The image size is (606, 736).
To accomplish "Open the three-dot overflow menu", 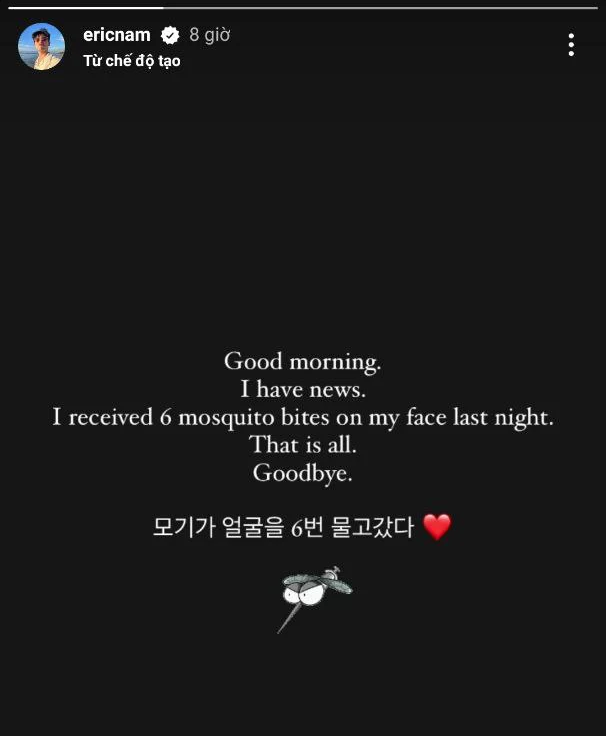I will click(571, 45).
